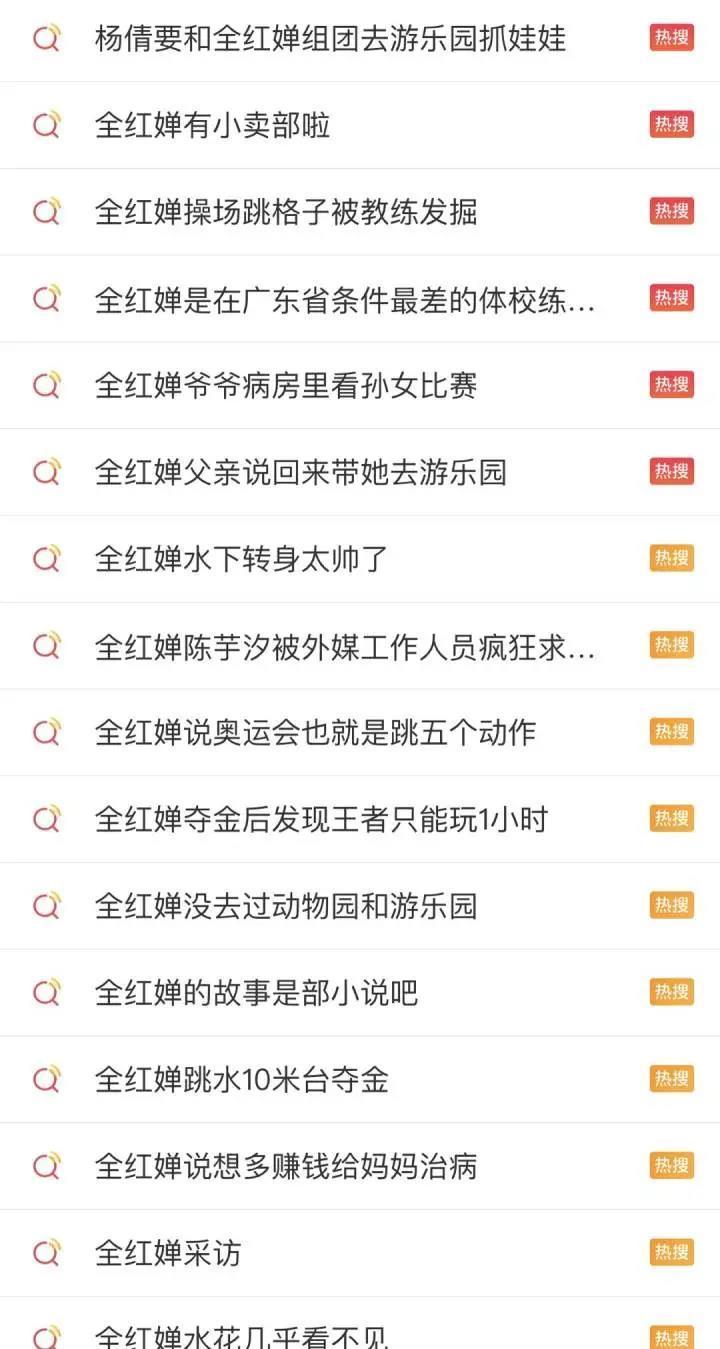
Task: Tap 全红婵是在广东省条件最差的体校练 suggestion
Action: click(x=360, y=299)
